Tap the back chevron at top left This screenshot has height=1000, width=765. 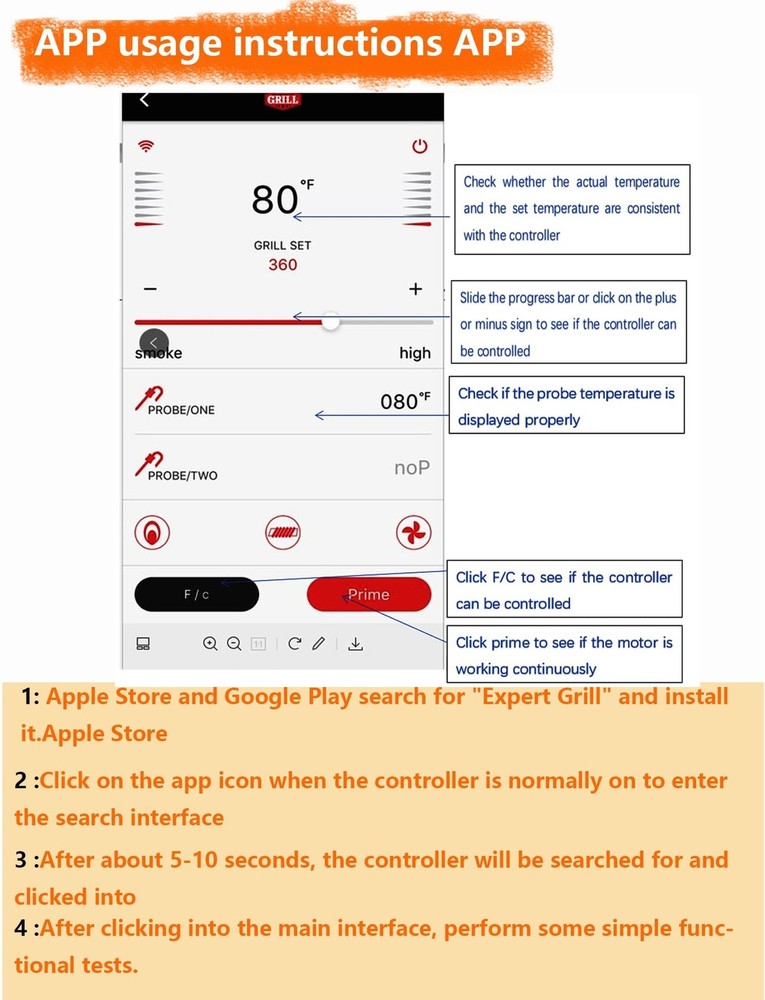point(143,100)
